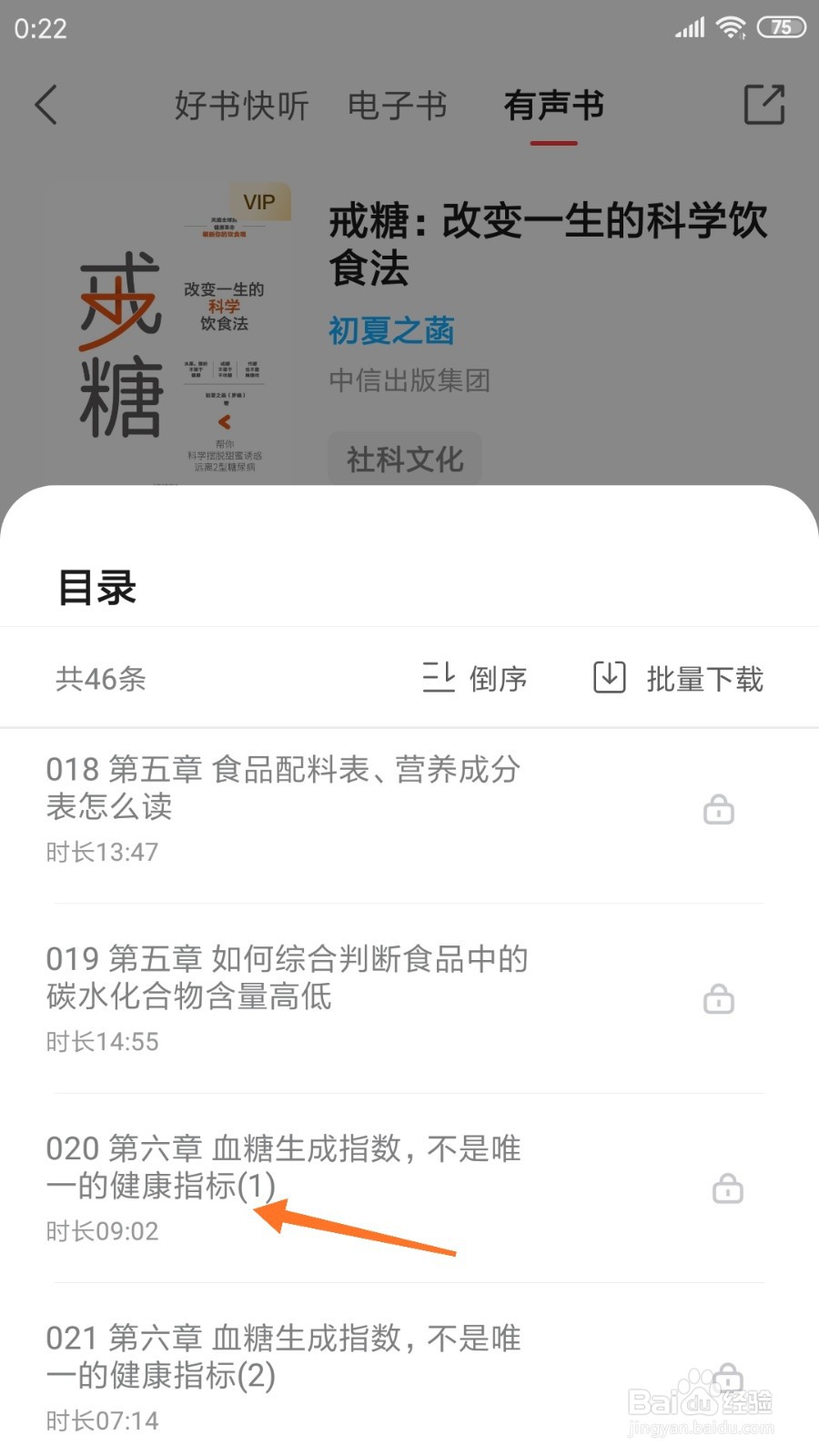Click the lock icon on chapter 019
Viewport: 819px width, 1456px height.
tap(719, 999)
